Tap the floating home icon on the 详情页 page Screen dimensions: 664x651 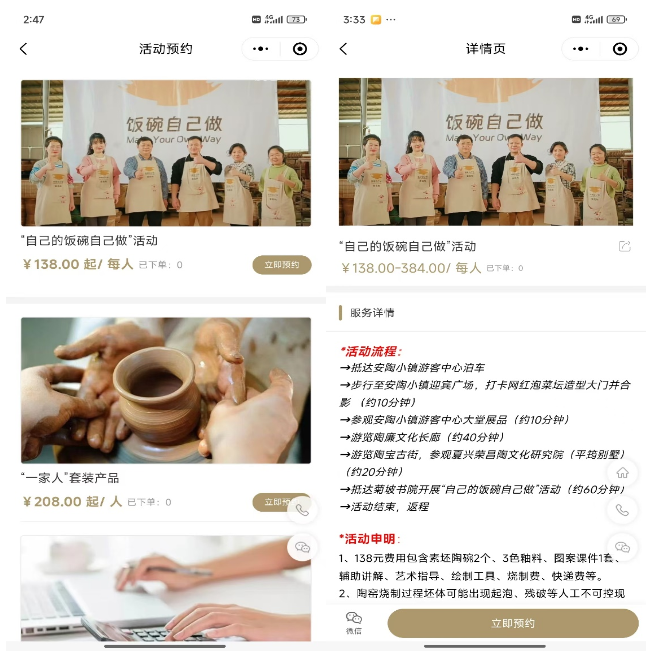click(x=622, y=473)
